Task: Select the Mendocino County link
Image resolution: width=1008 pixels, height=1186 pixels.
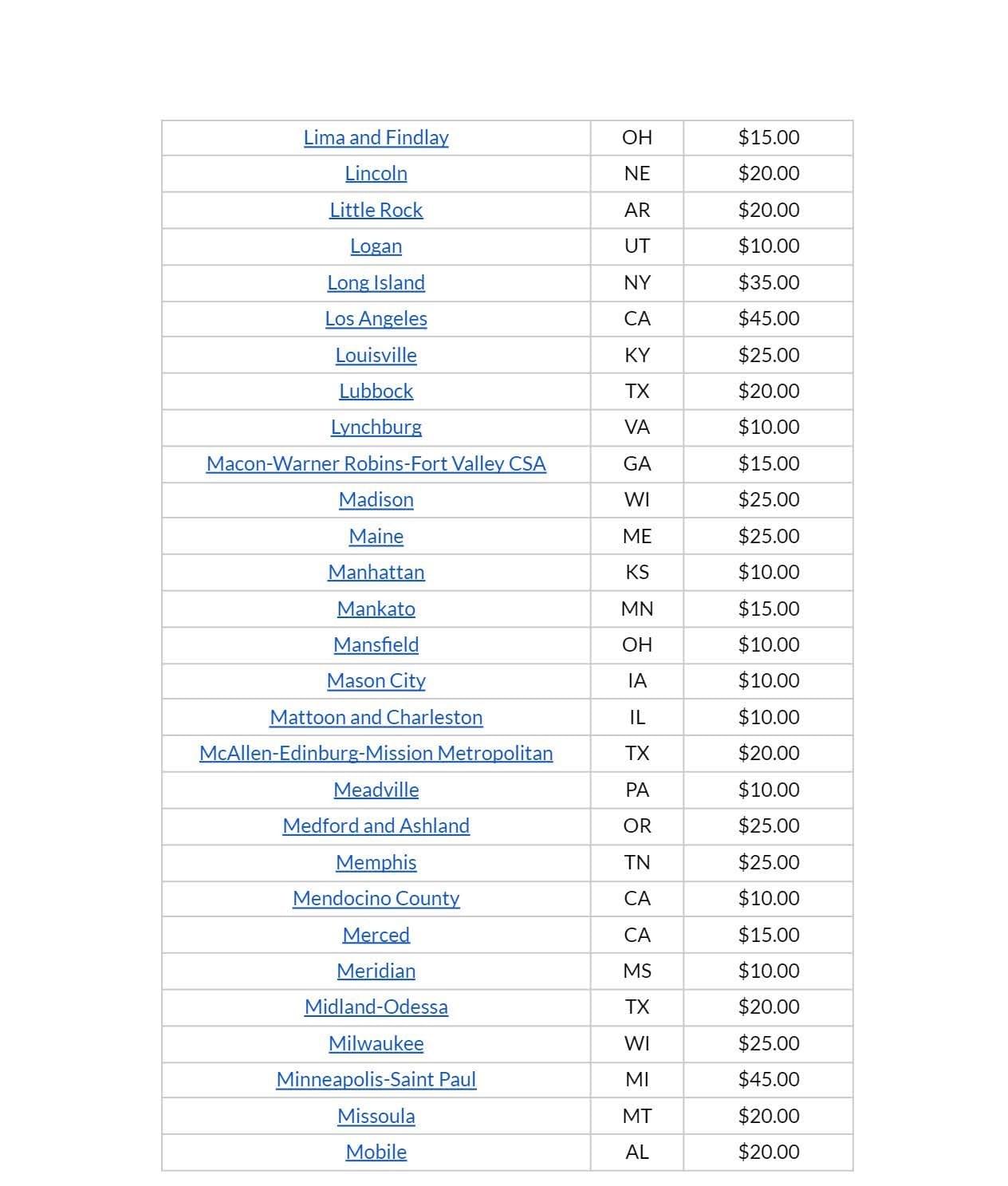Action: coord(376,898)
